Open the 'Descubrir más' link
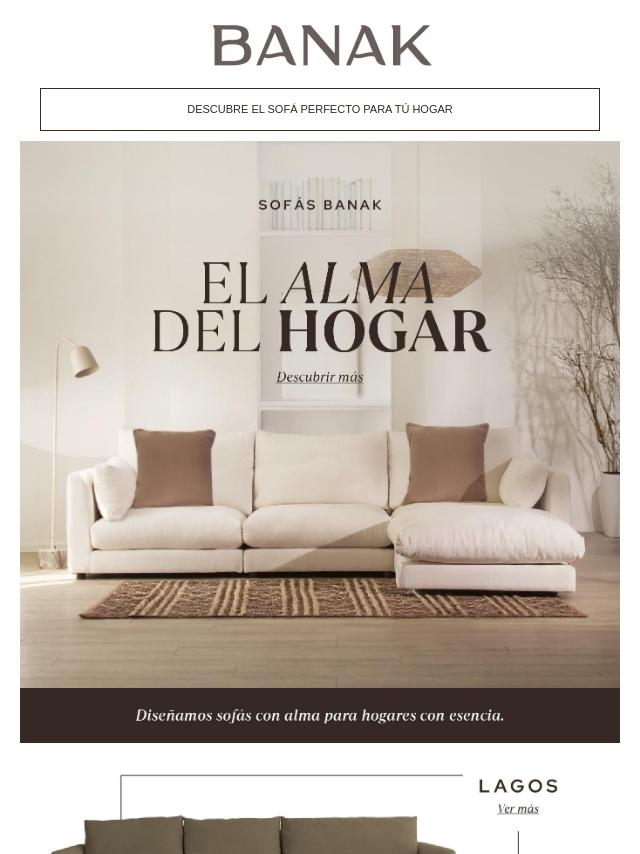 (320, 377)
